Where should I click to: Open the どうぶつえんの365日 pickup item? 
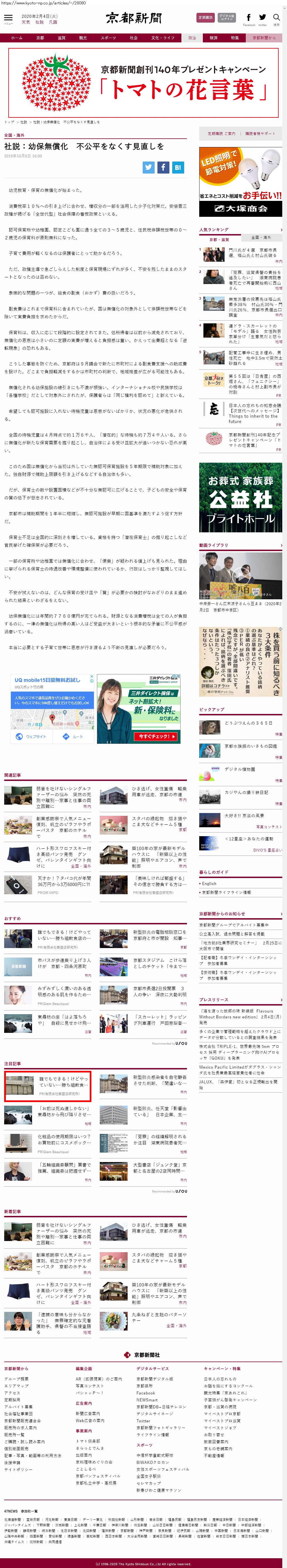(x=240, y=723)
